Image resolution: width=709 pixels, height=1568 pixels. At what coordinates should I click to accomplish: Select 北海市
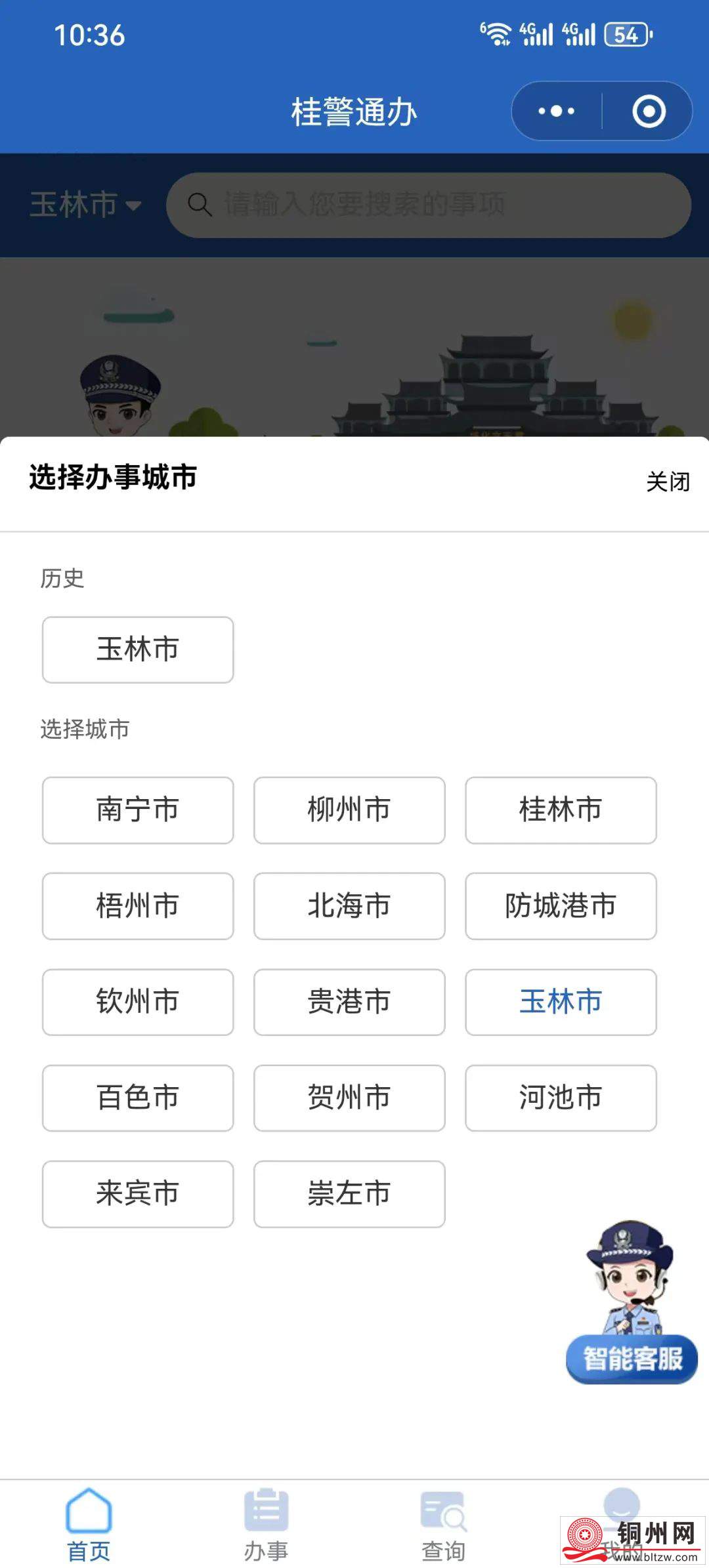pyautogui.click(x=349, y=906)
